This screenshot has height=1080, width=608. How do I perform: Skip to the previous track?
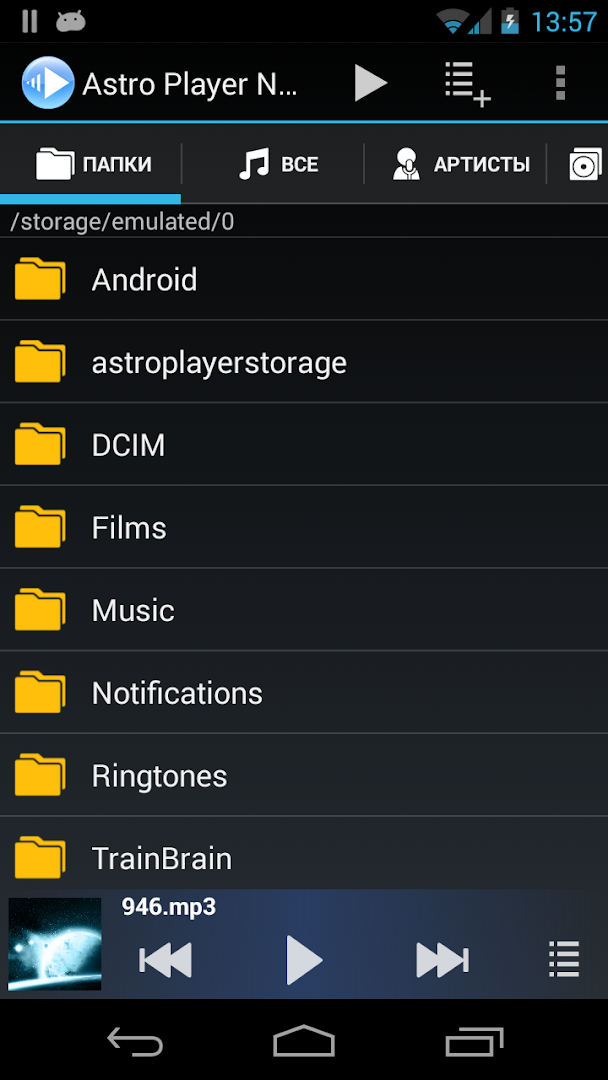point(165,961)
